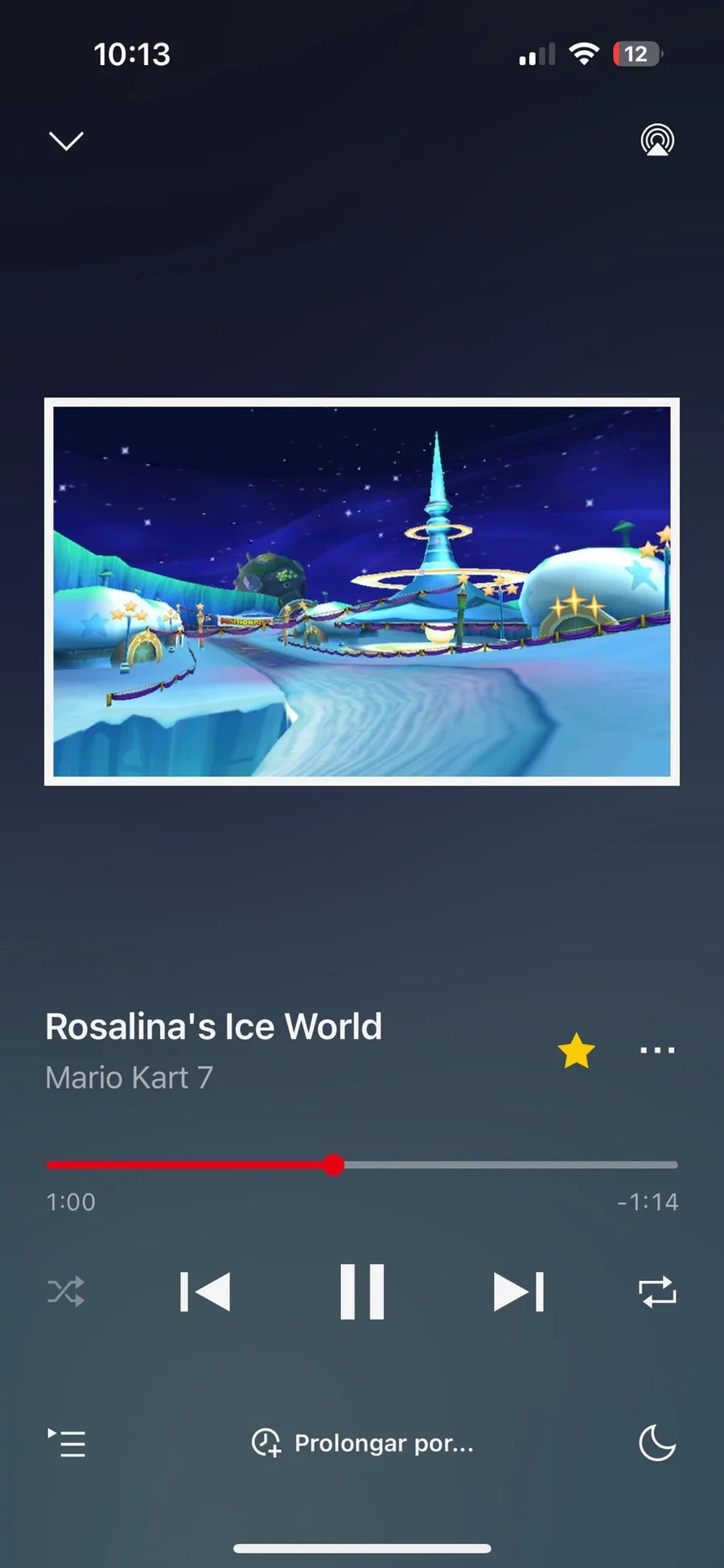Image resolution: width=724 pixels, height=1568 pixels.
Task: Collapse the player with the down chevron
Action: [x=66, y=141]
